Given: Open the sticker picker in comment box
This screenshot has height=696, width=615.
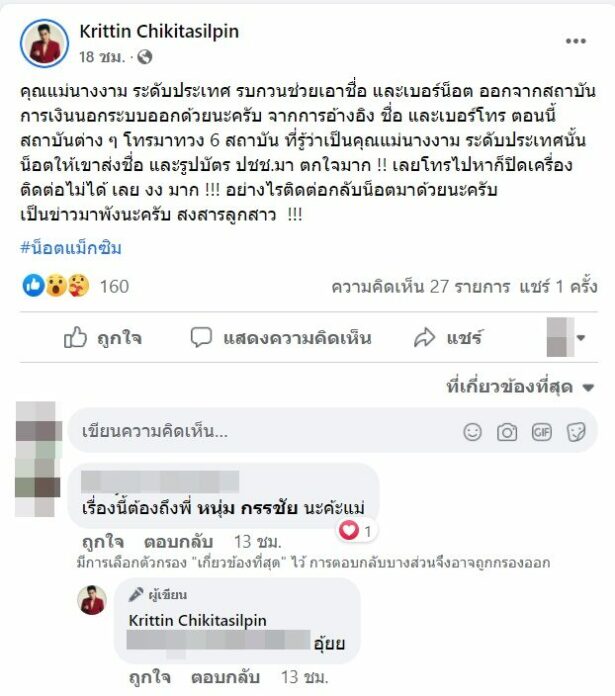Looking at the screenshot, I should tap(575, 432).
